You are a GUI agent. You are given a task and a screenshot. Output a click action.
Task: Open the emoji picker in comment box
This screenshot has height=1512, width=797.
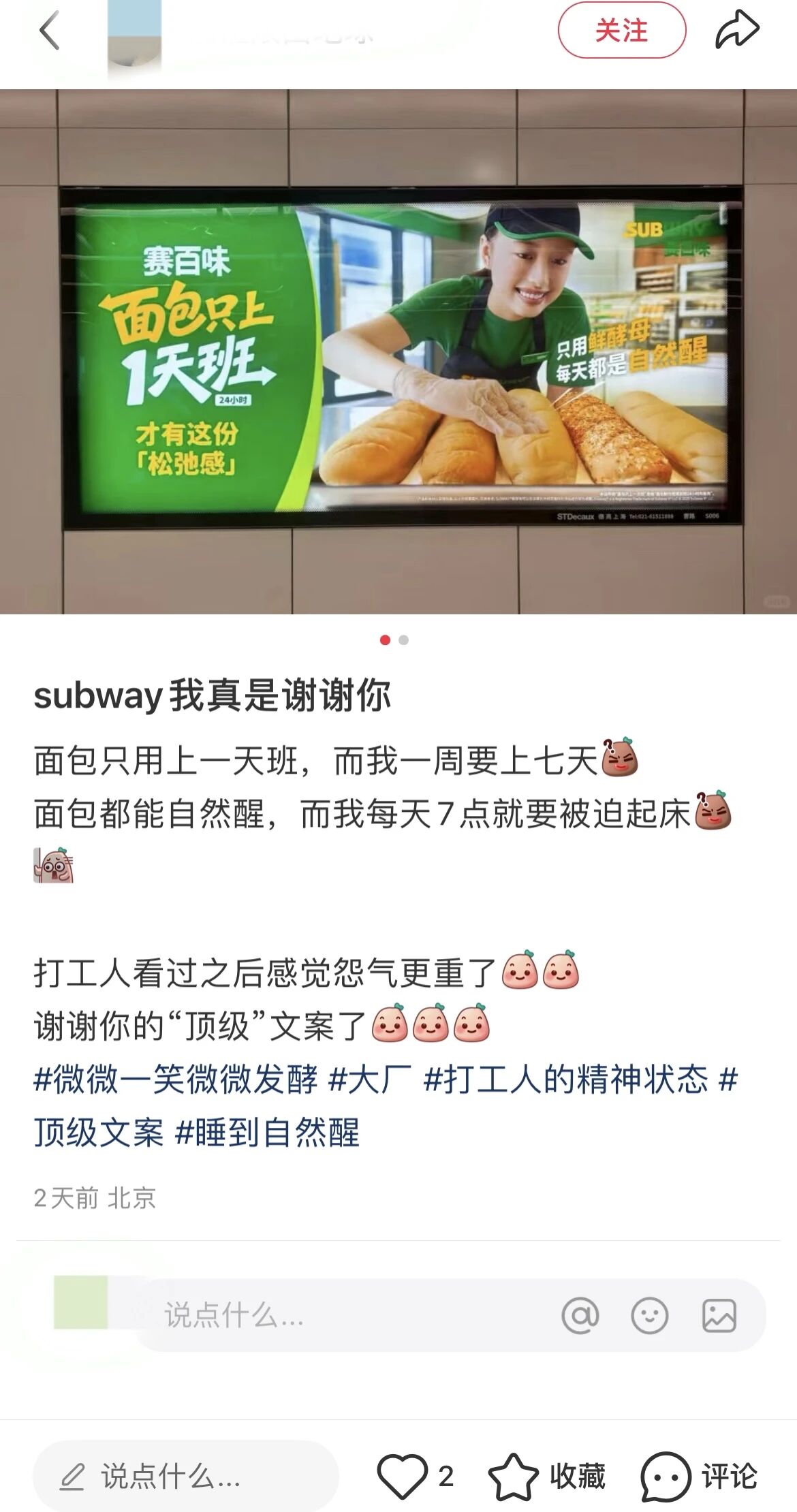[x=649, y=1315]
